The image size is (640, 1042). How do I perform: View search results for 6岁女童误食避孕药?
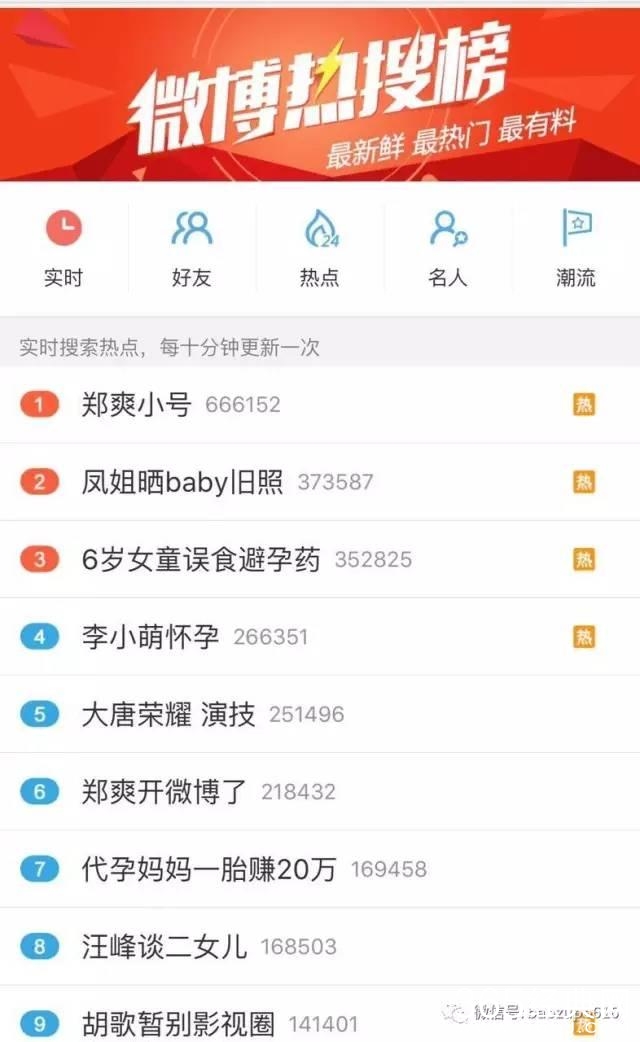201,560
